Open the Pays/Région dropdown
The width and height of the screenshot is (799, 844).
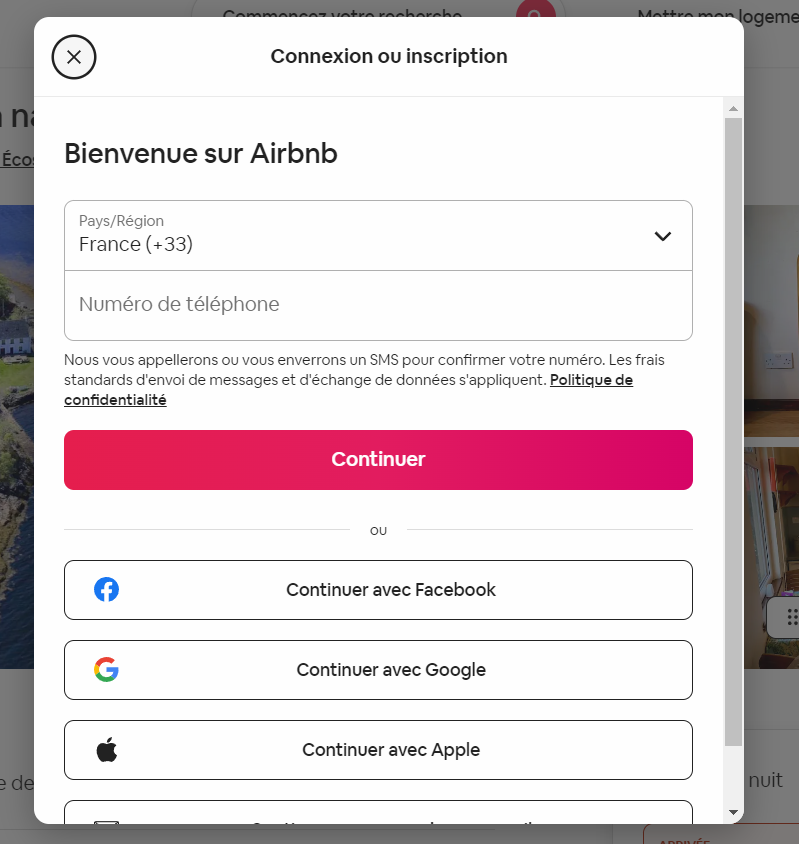[x=378, y=236]
